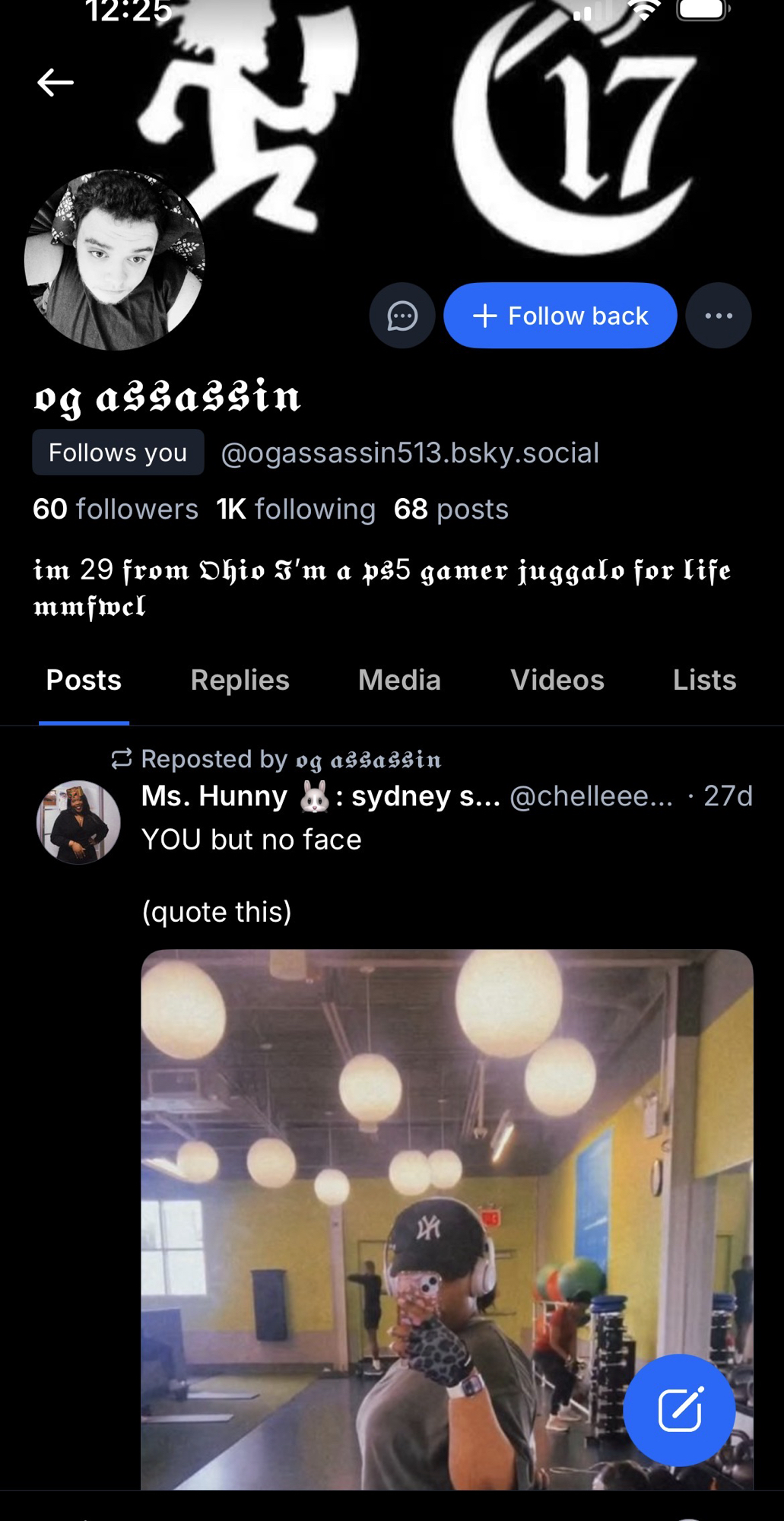Open the profile overflow menu
Screen dimensions: 784x1521
(x=718, y=316)
